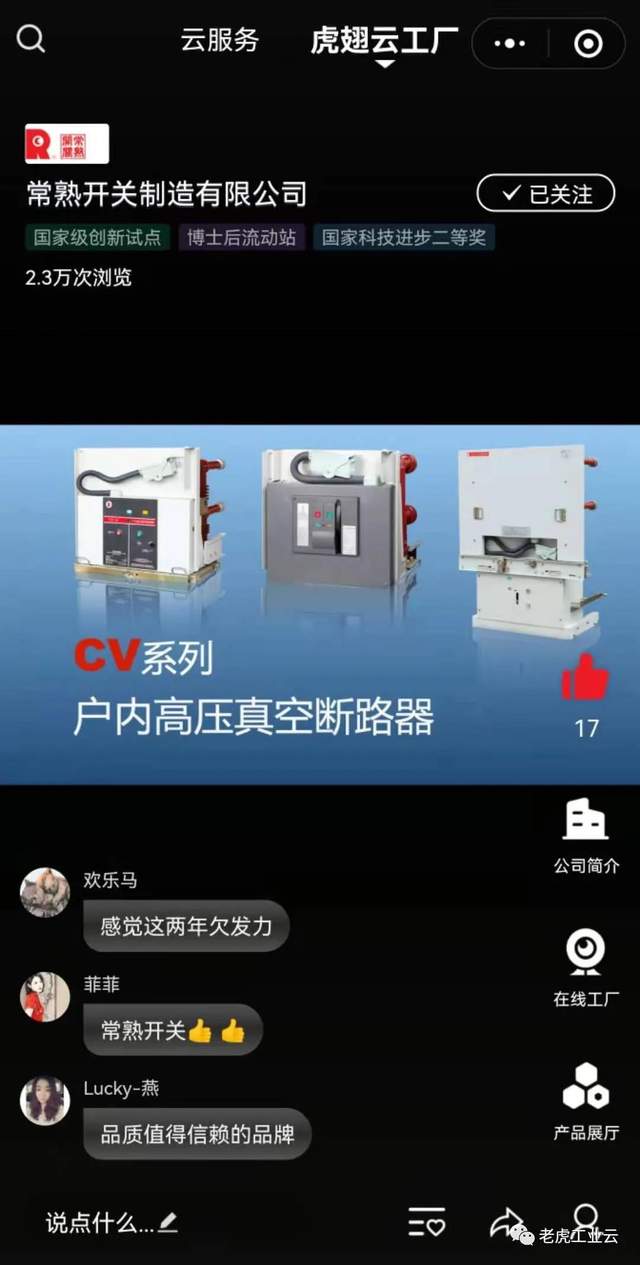640x1265 pixels.
Task: Open the favorites list icon
Action: tap(426, 1222)
